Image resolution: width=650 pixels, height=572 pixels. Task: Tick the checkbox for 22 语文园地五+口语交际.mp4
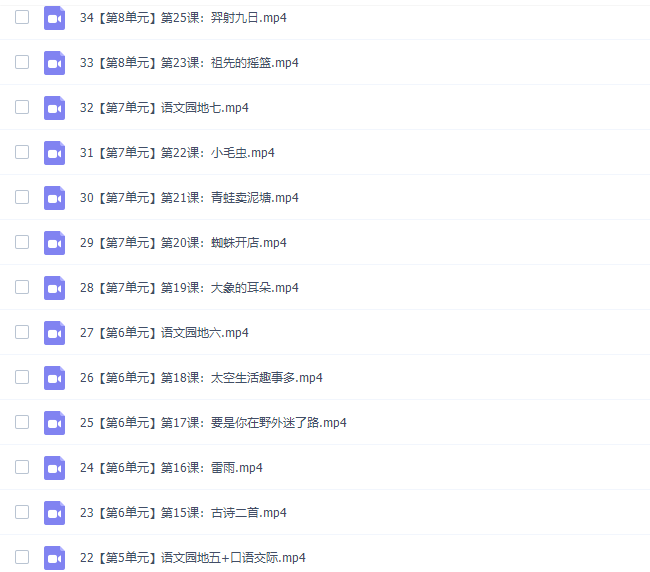pos(22,557)
